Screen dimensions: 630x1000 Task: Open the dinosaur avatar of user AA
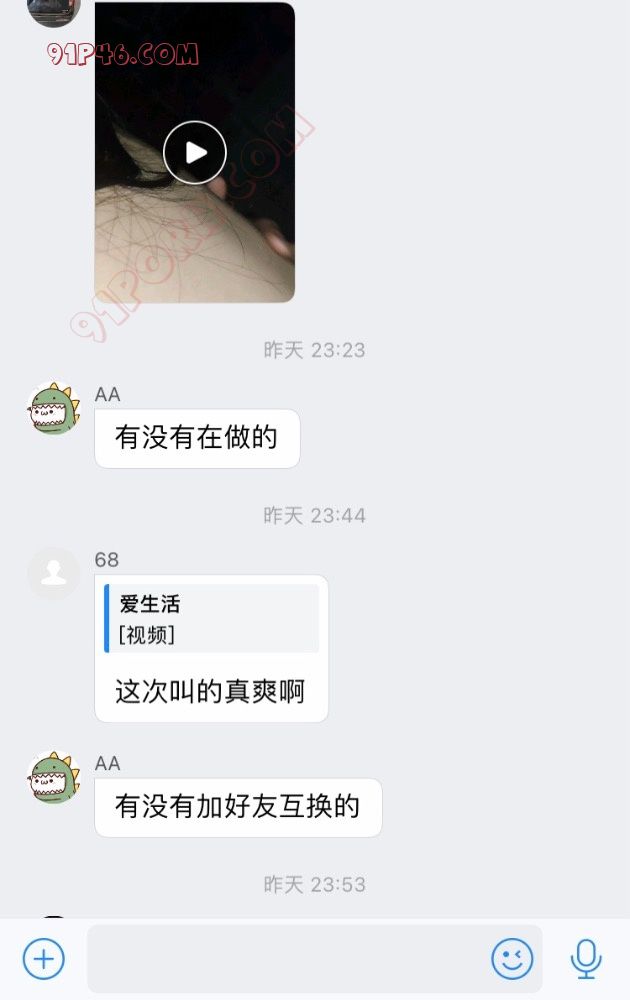tap(54, 408)
